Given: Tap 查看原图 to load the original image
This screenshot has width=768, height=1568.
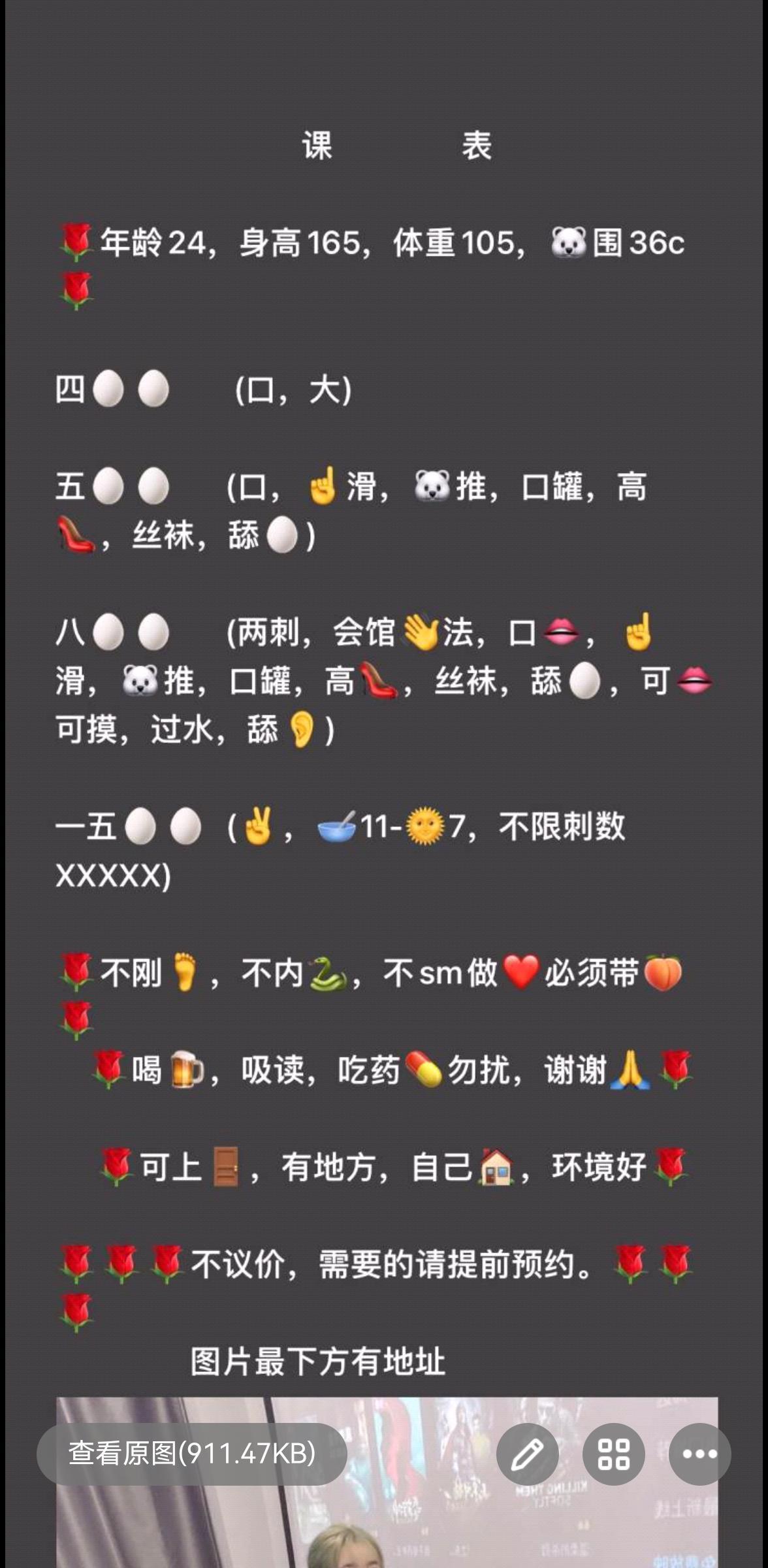Looking at the screenshot, I should click(191, 1454).
